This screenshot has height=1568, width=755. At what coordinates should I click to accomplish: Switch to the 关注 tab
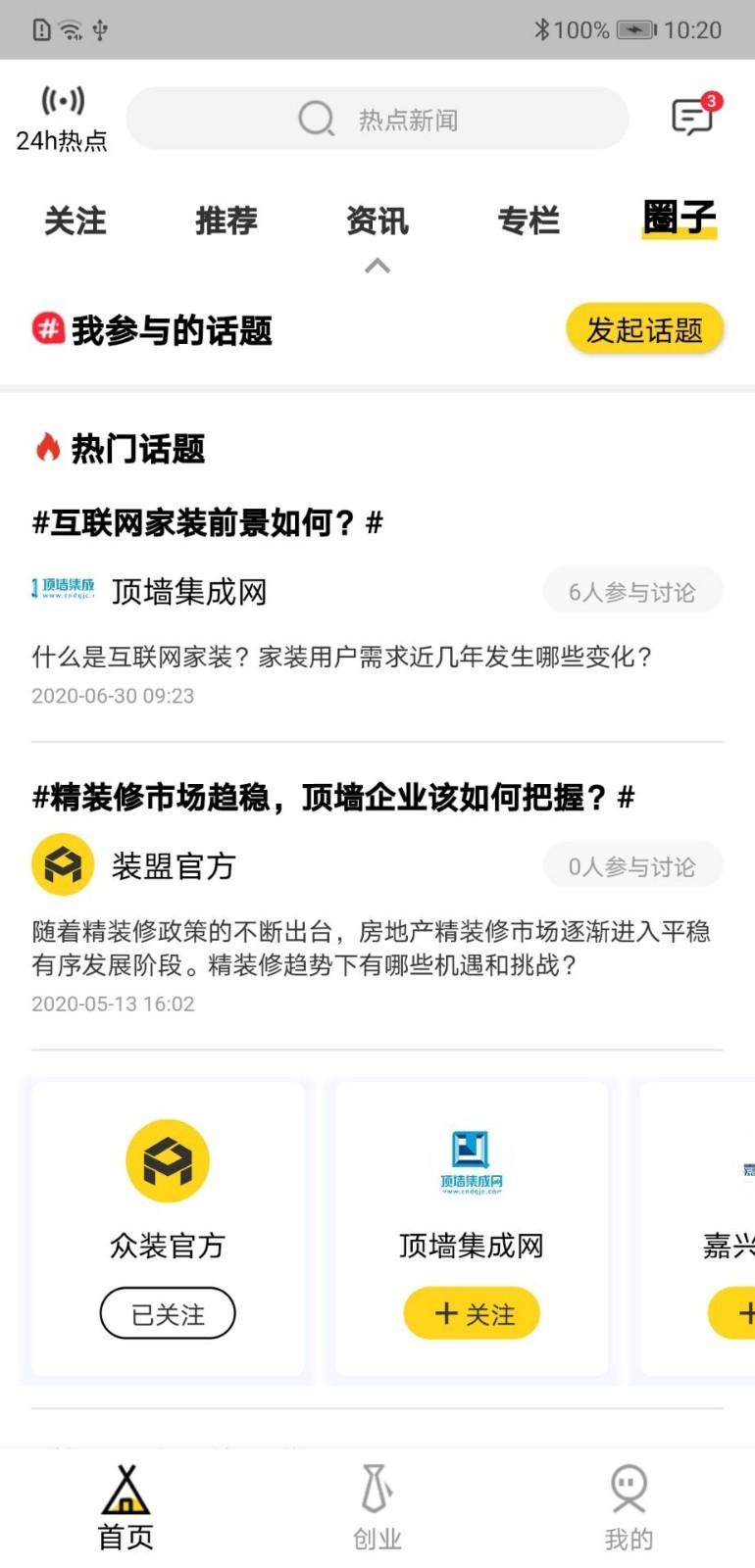click(x=76, y=221)
